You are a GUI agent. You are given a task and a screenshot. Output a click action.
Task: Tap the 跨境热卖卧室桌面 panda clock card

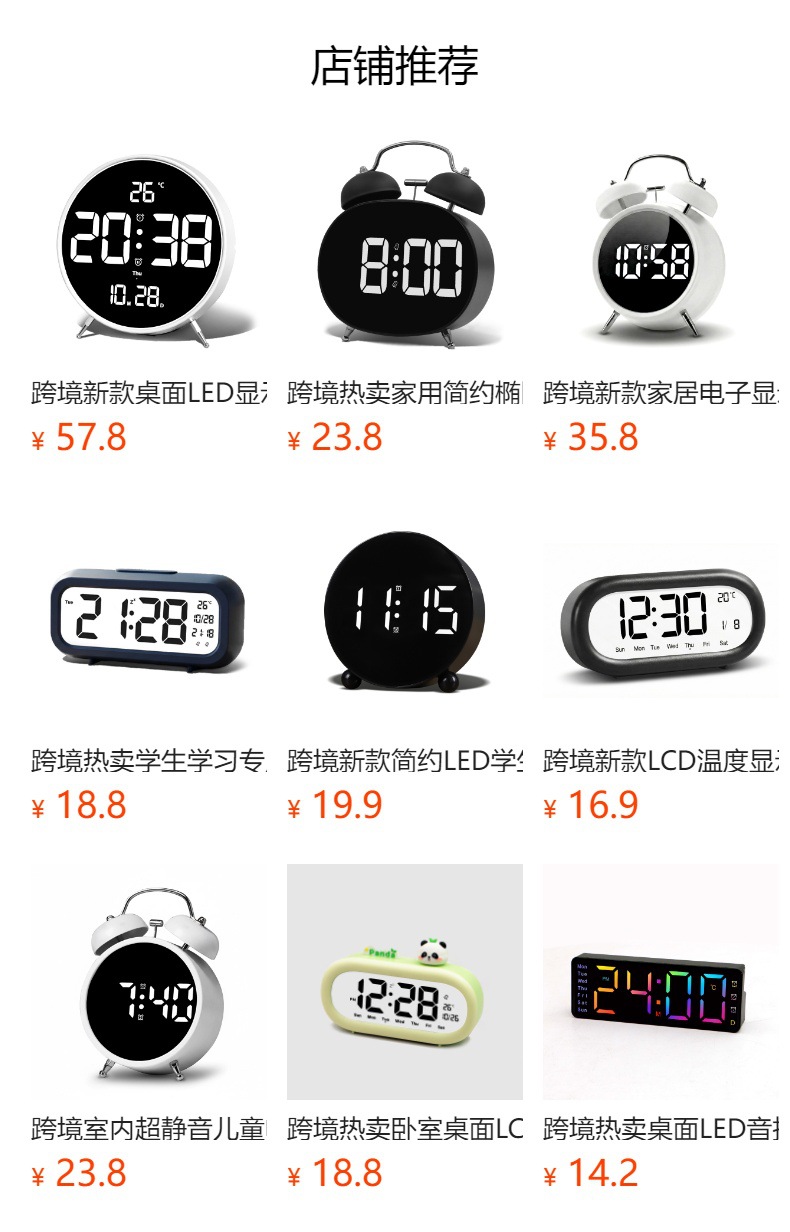(405, 1029)
